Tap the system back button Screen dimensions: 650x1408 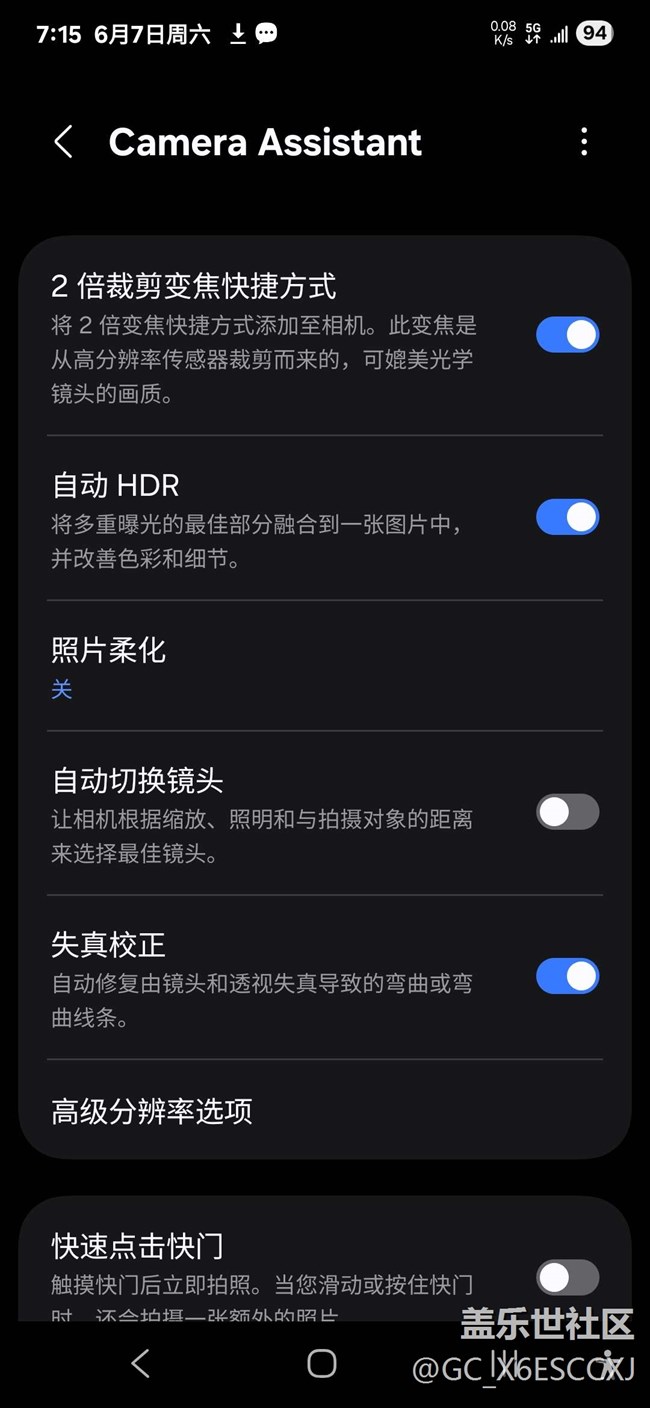point(141,1362)
